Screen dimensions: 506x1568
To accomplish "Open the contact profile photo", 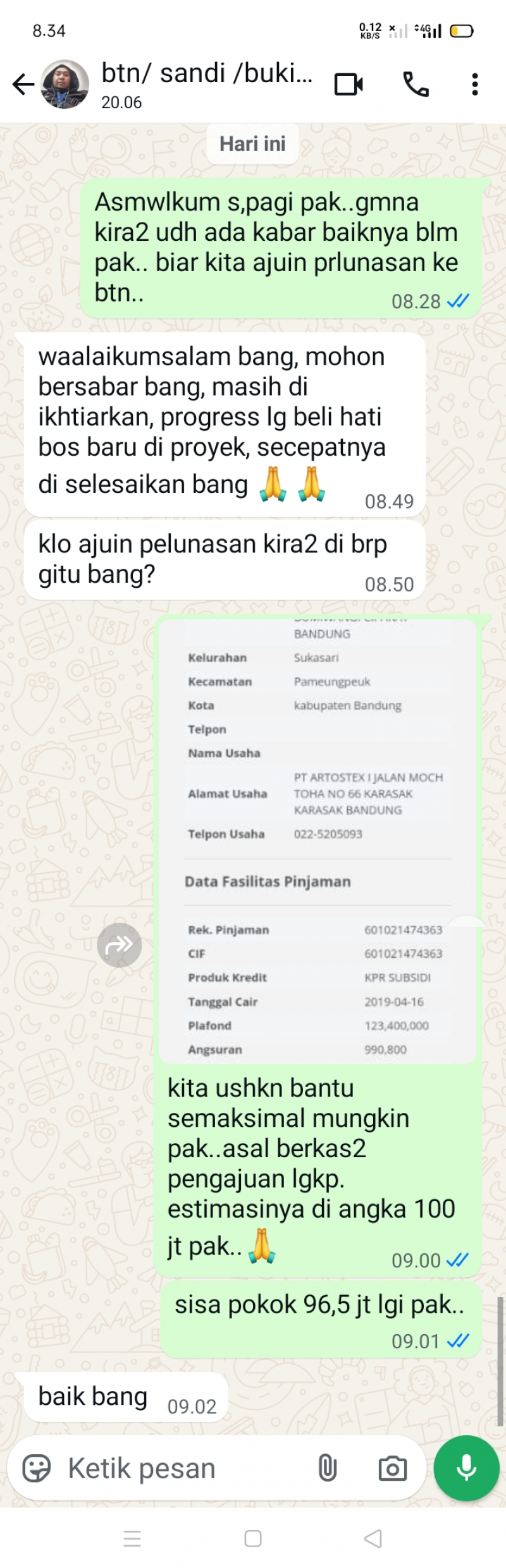I will tap(65, 84).
